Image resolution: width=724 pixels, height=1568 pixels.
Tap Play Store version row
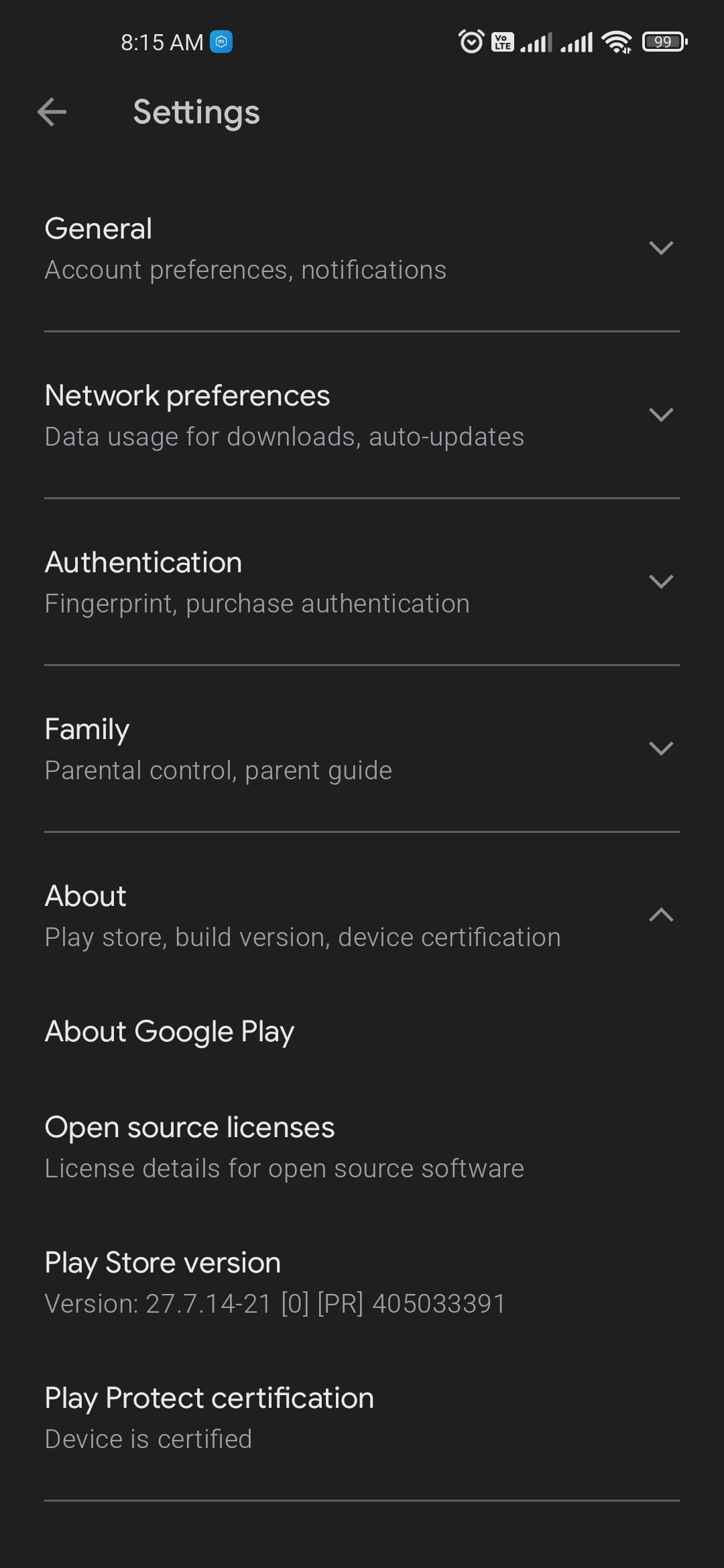point(362,1282)
